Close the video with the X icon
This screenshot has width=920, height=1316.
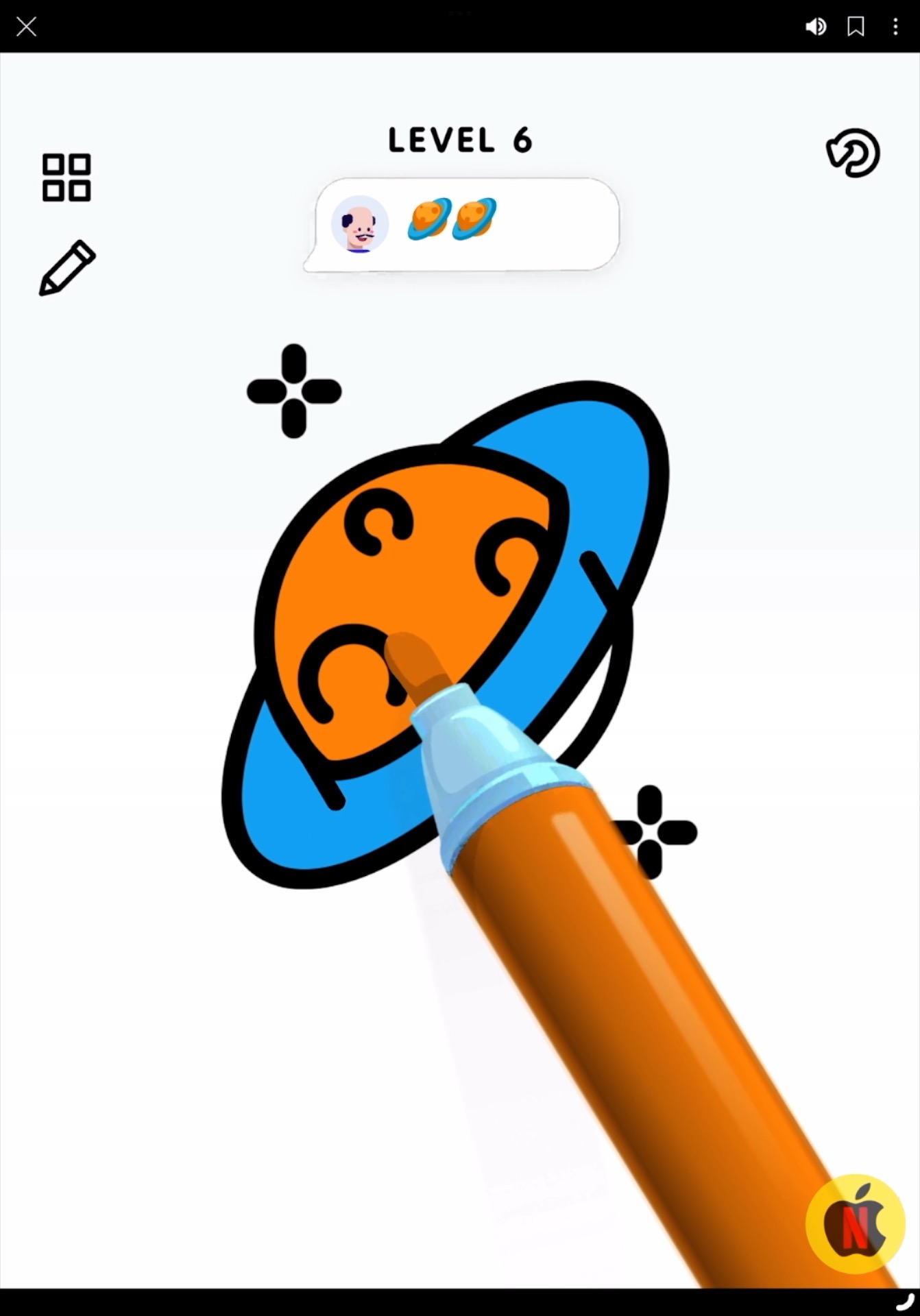[x=26, y=27]
